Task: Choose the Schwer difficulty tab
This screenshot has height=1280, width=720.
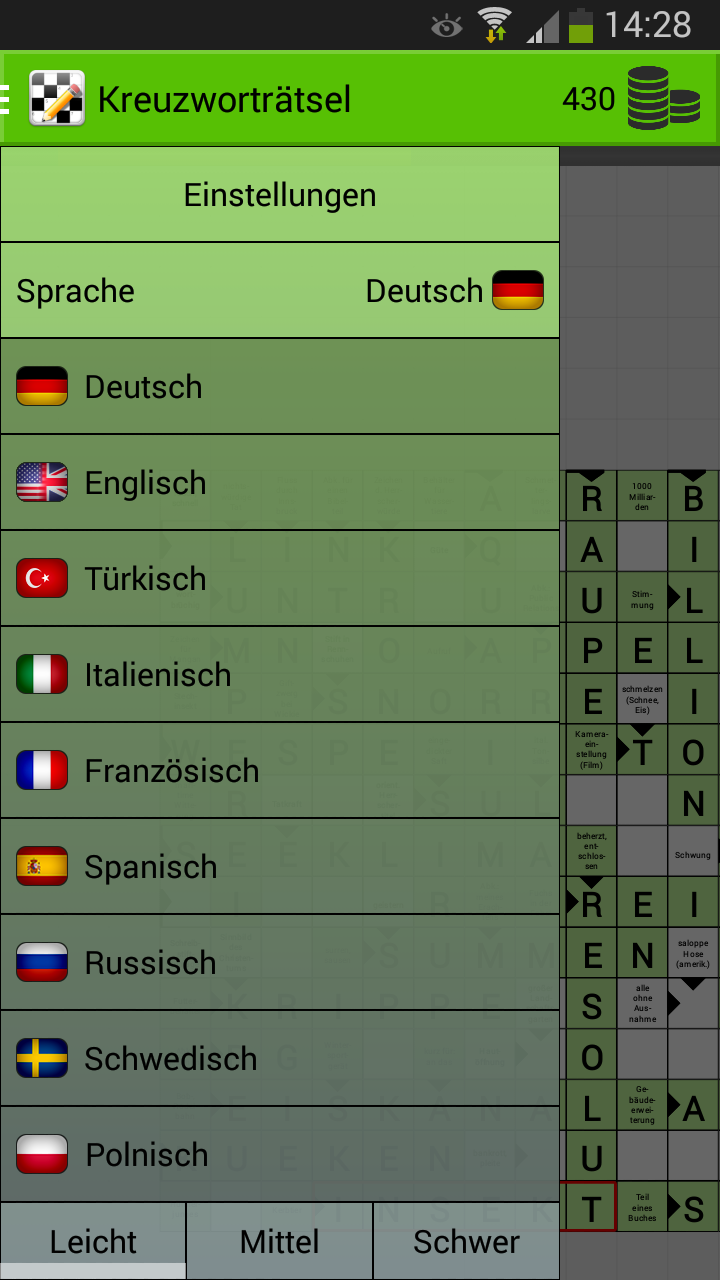Action: coord(466,1242)
